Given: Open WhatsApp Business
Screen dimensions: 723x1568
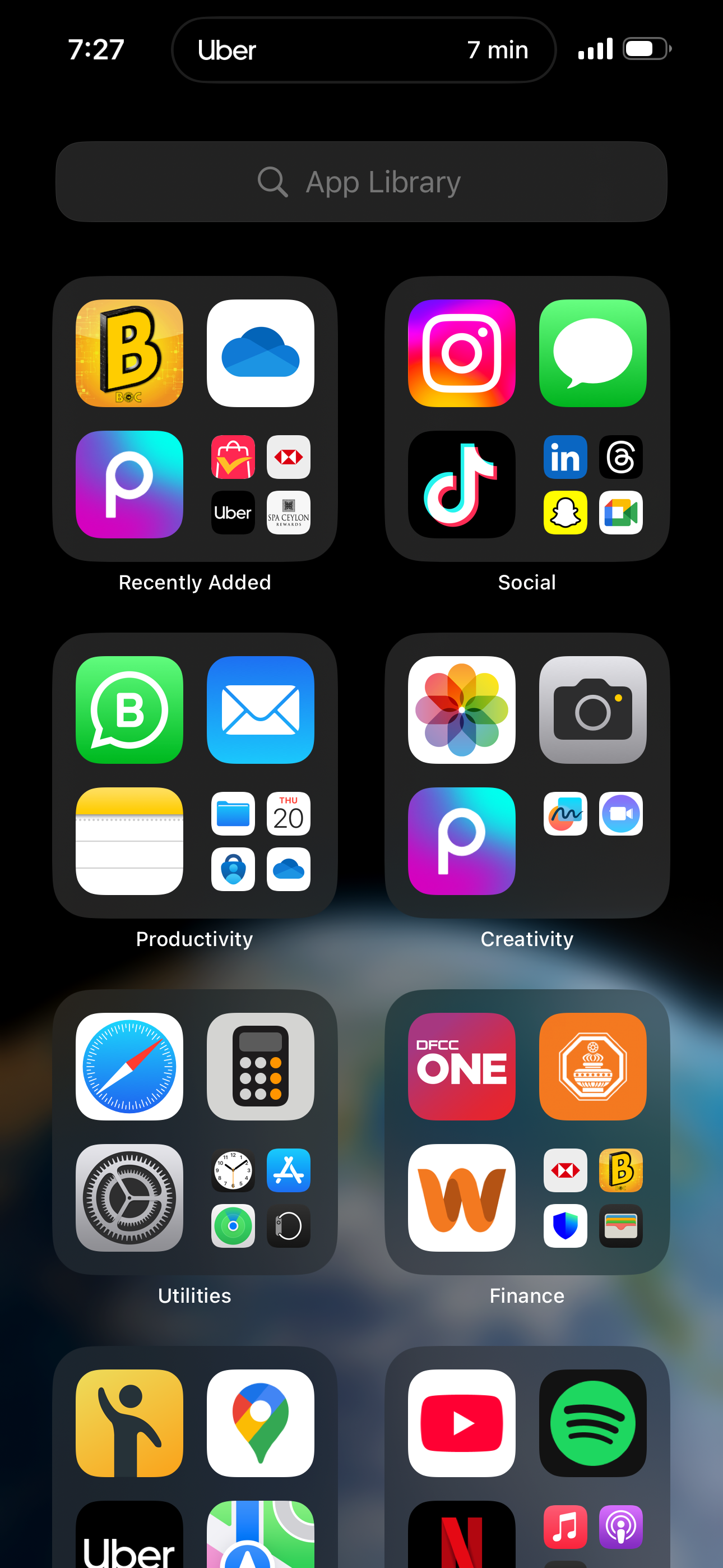Looking at the screenshot, I should (129, 710).
